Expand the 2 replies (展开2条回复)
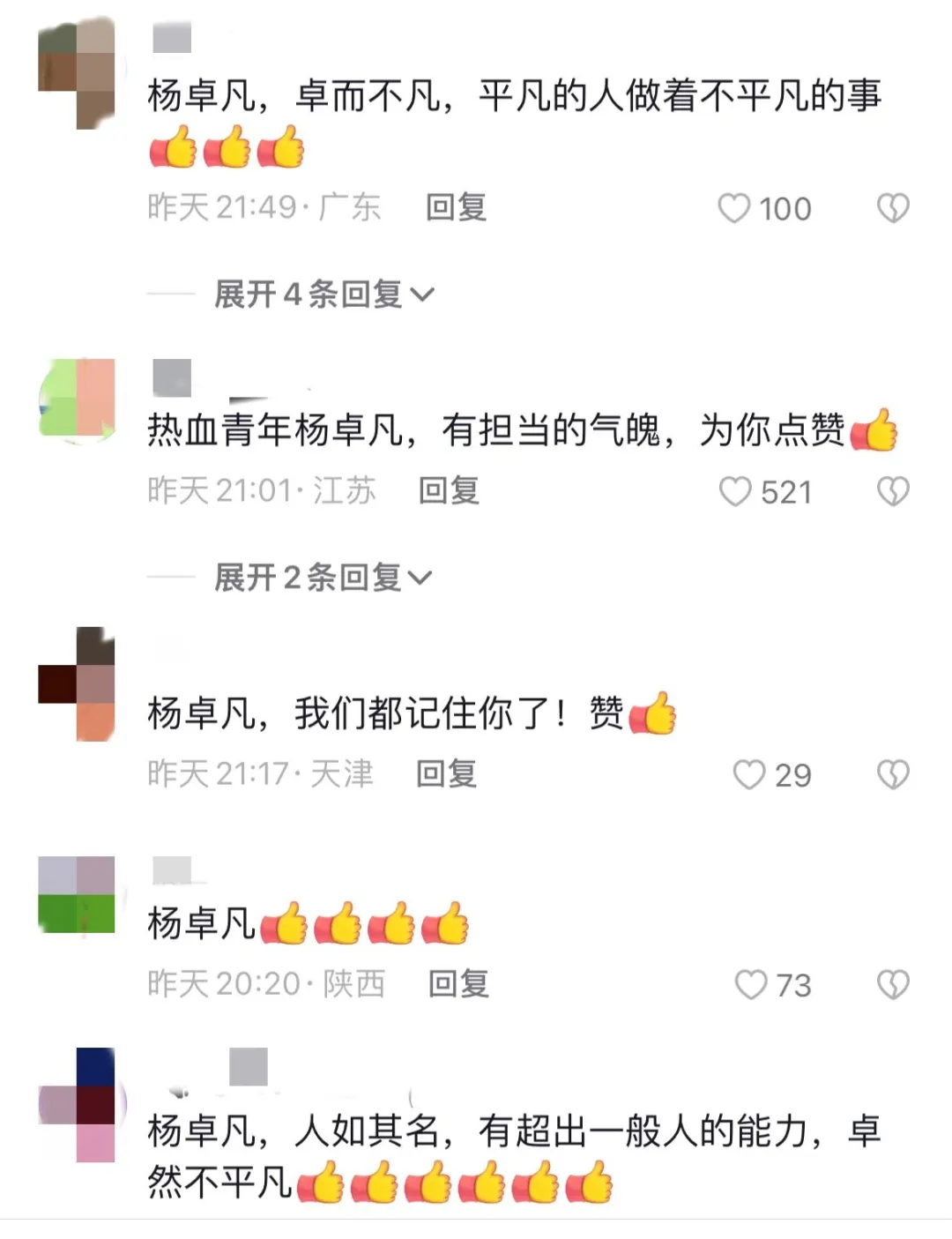952x1239 pixels. (322, 578)
